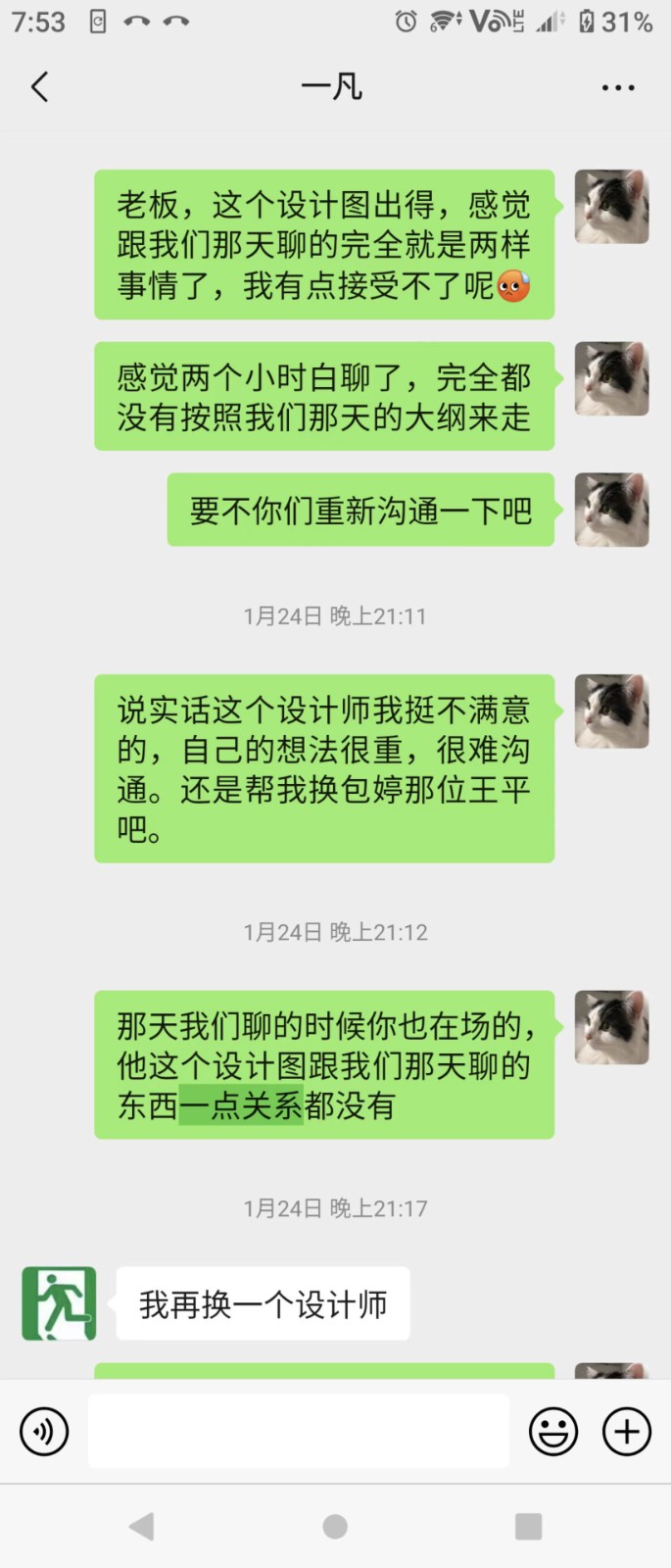Tap the message text field

[x=298, y=1432]
